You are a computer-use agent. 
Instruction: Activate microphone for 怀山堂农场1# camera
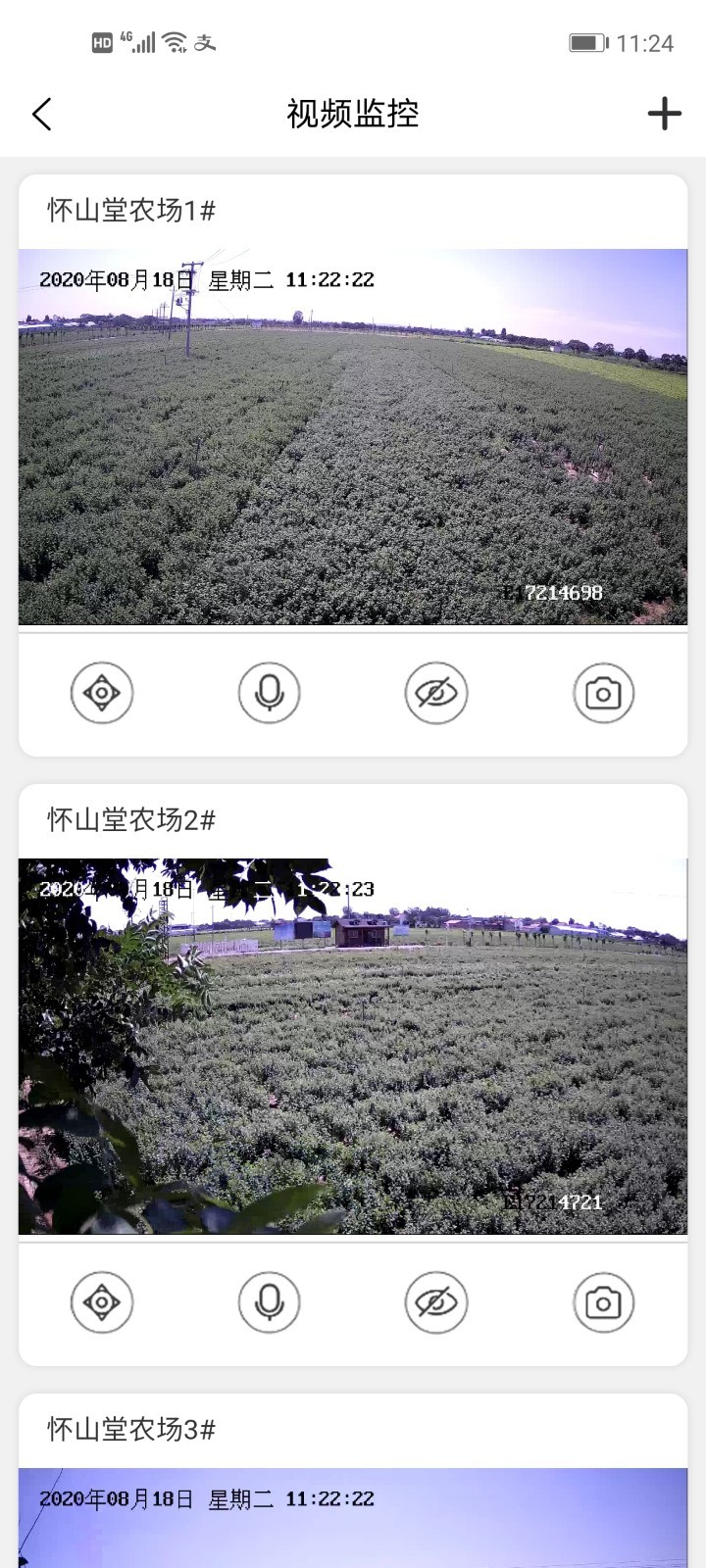pyautogui.click(x=269, y=693)
